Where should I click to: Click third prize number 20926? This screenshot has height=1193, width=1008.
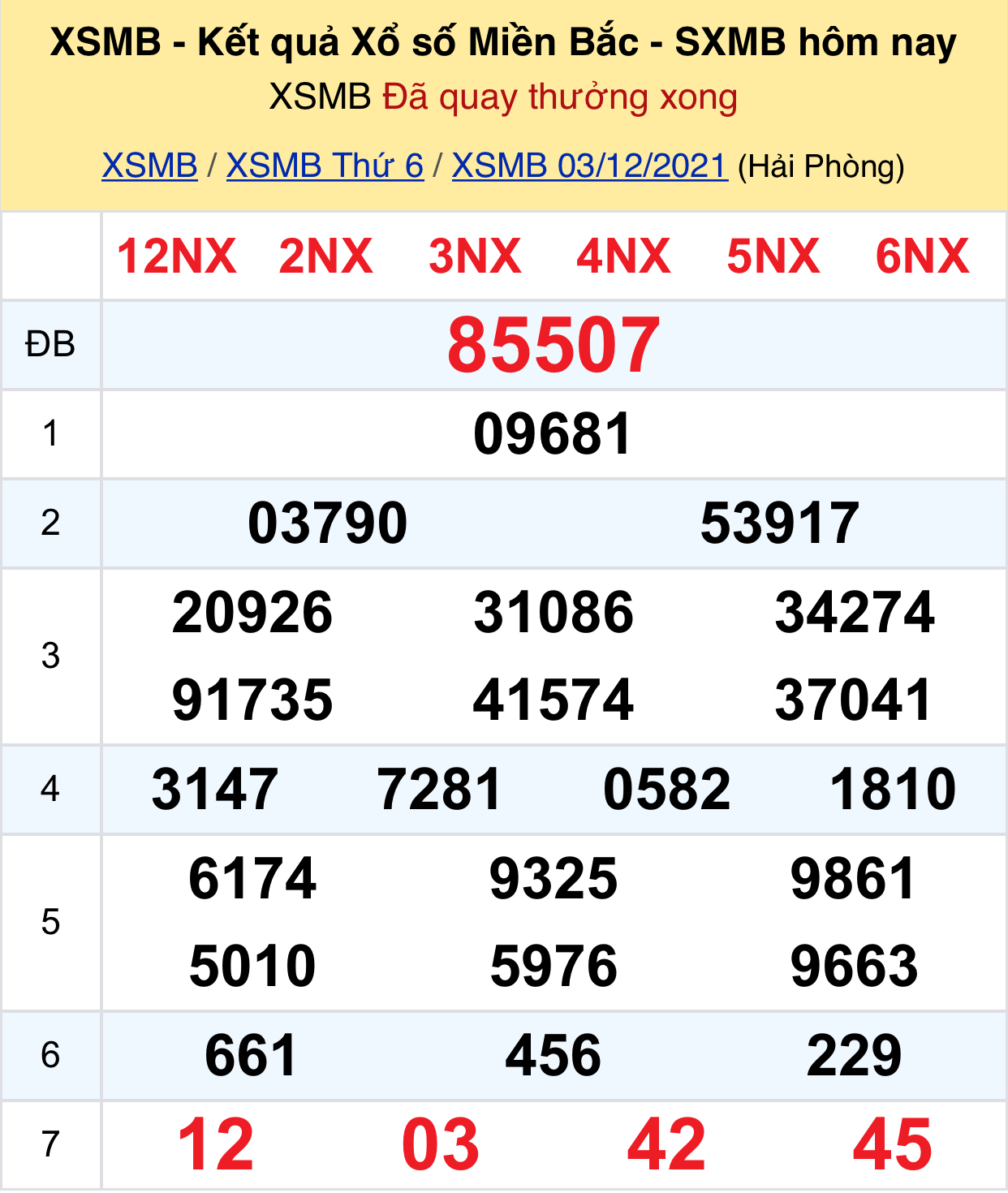252,615
